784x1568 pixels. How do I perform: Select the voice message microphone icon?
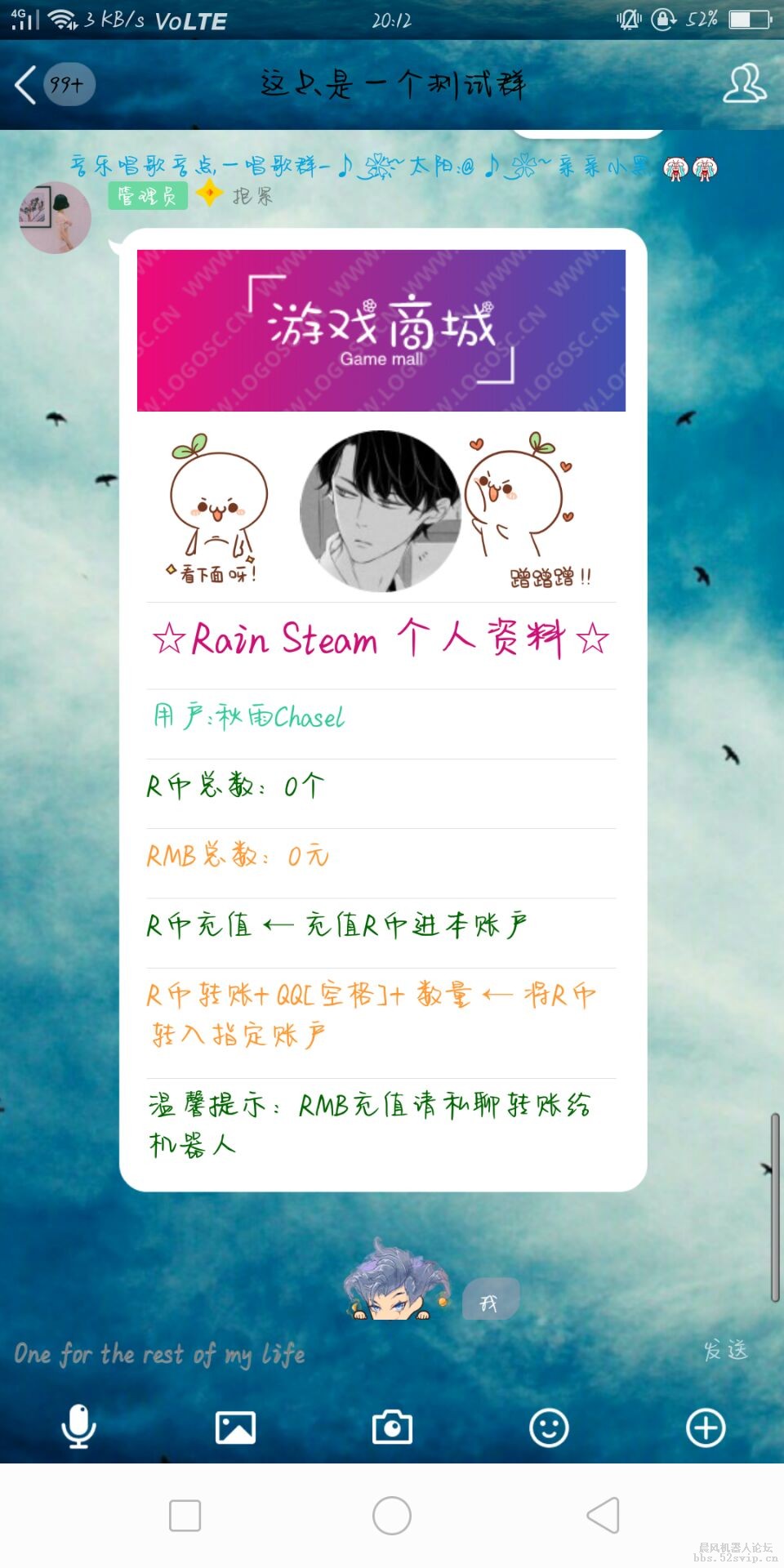(x=78, y=1428)
